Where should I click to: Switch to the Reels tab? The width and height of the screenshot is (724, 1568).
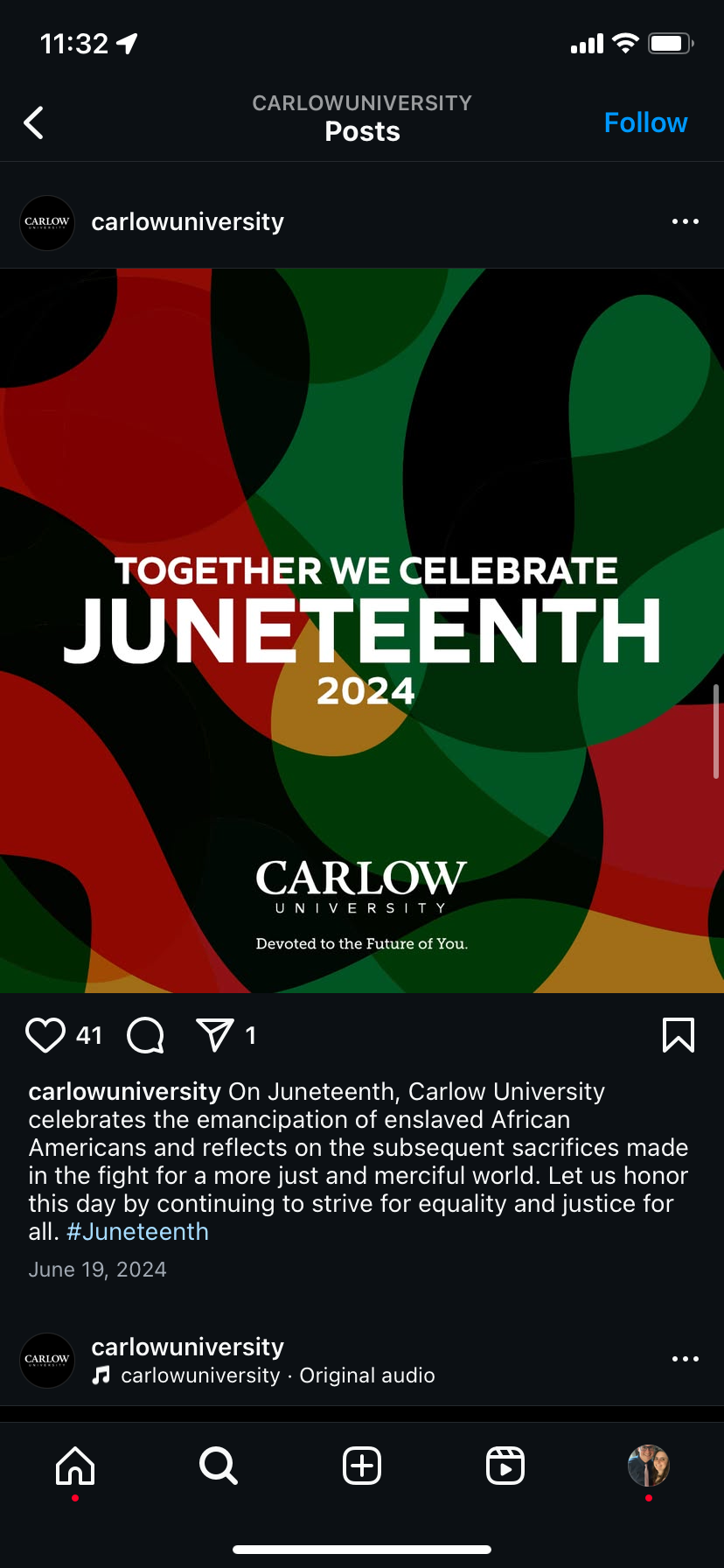pos(505,1466)
